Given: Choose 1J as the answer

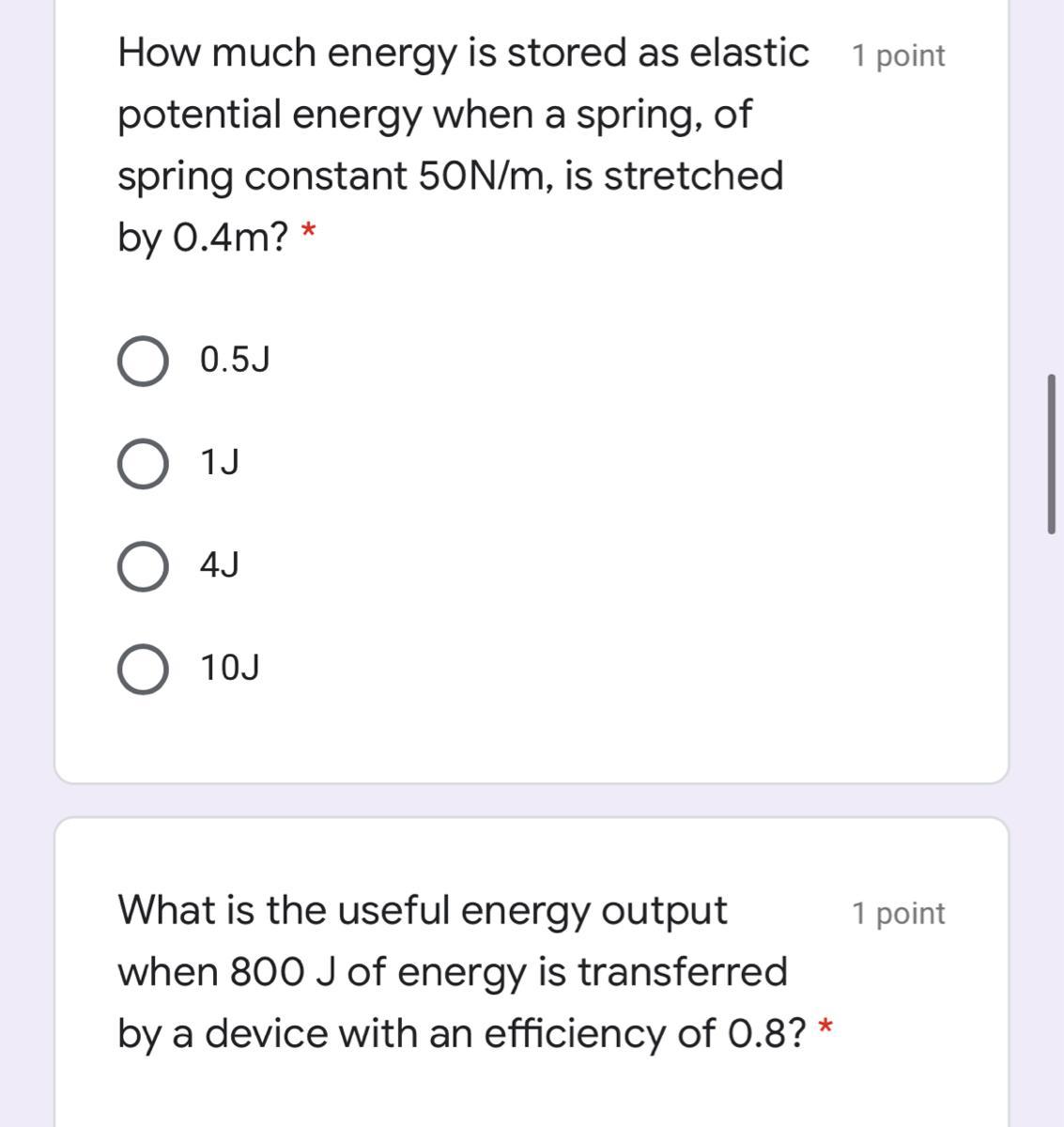Looking at the screenshot, I should (x=143, y=465).
